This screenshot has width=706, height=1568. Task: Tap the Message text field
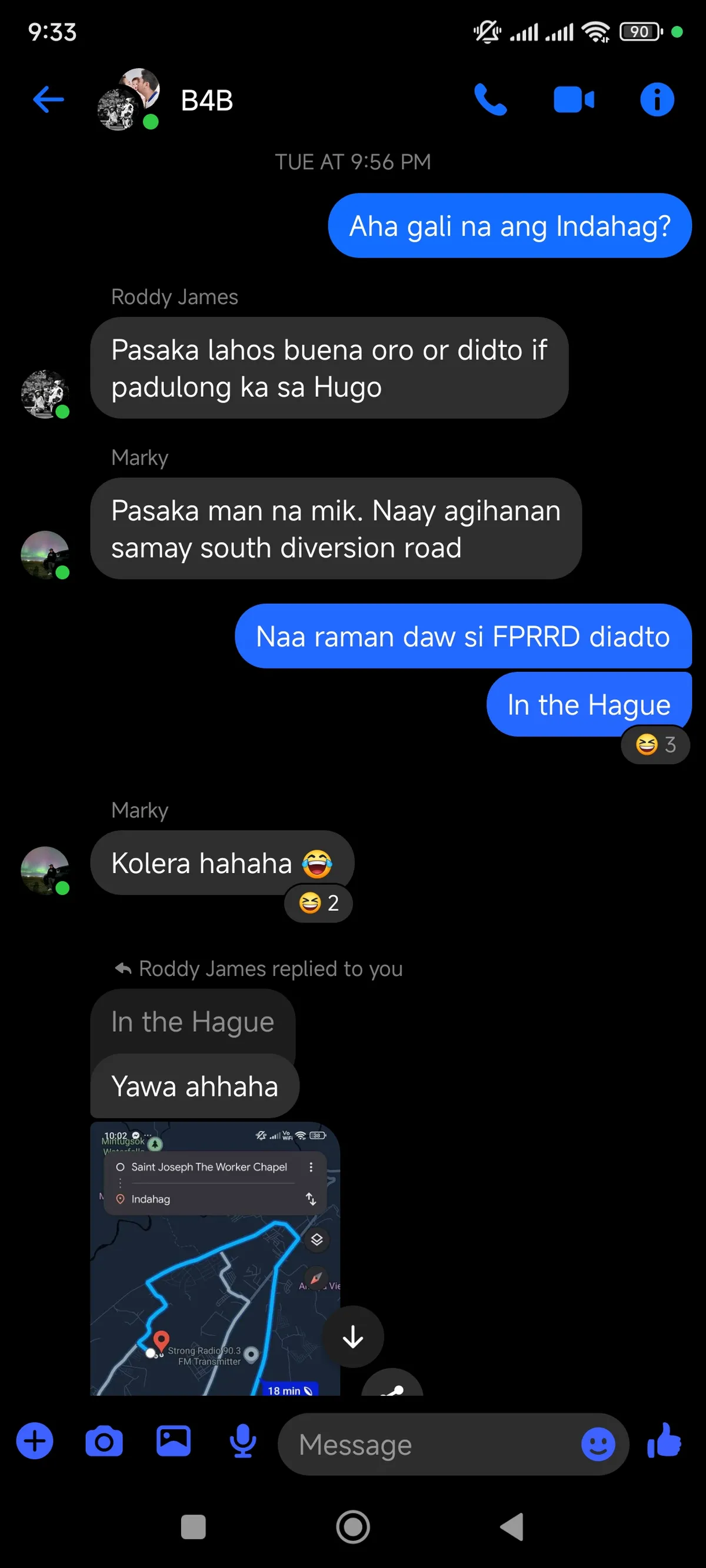pyautogui.click(x=427, y=1444)
